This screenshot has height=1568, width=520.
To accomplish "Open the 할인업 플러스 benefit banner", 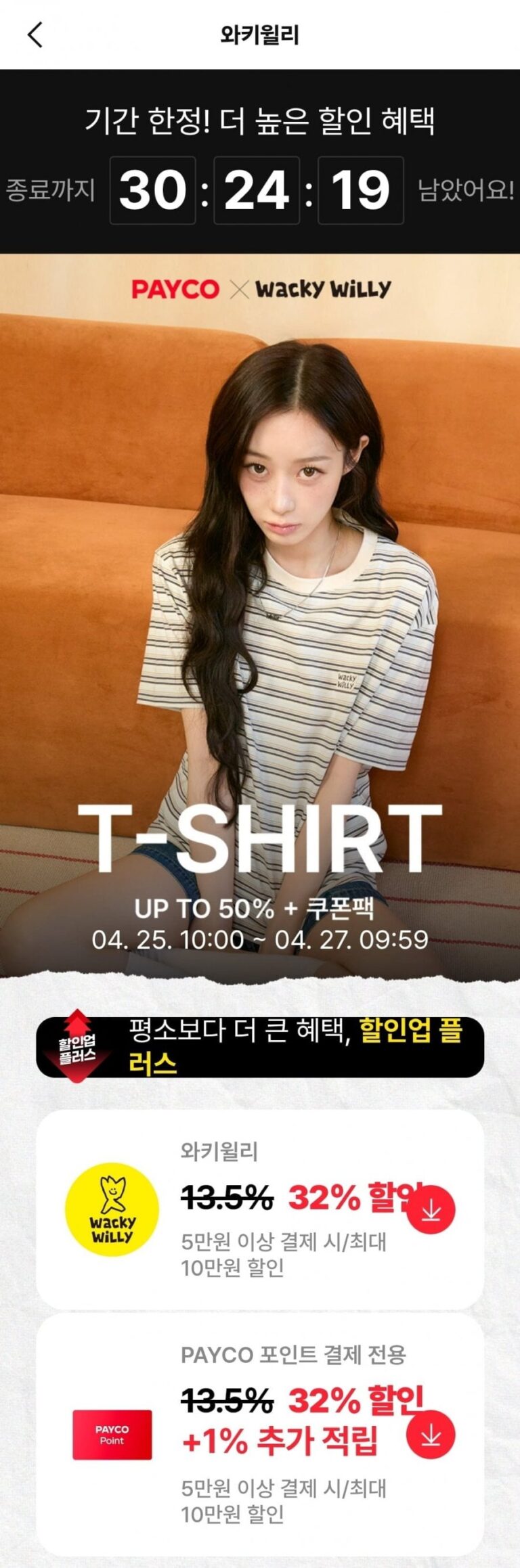I will tap(260, 1048).
